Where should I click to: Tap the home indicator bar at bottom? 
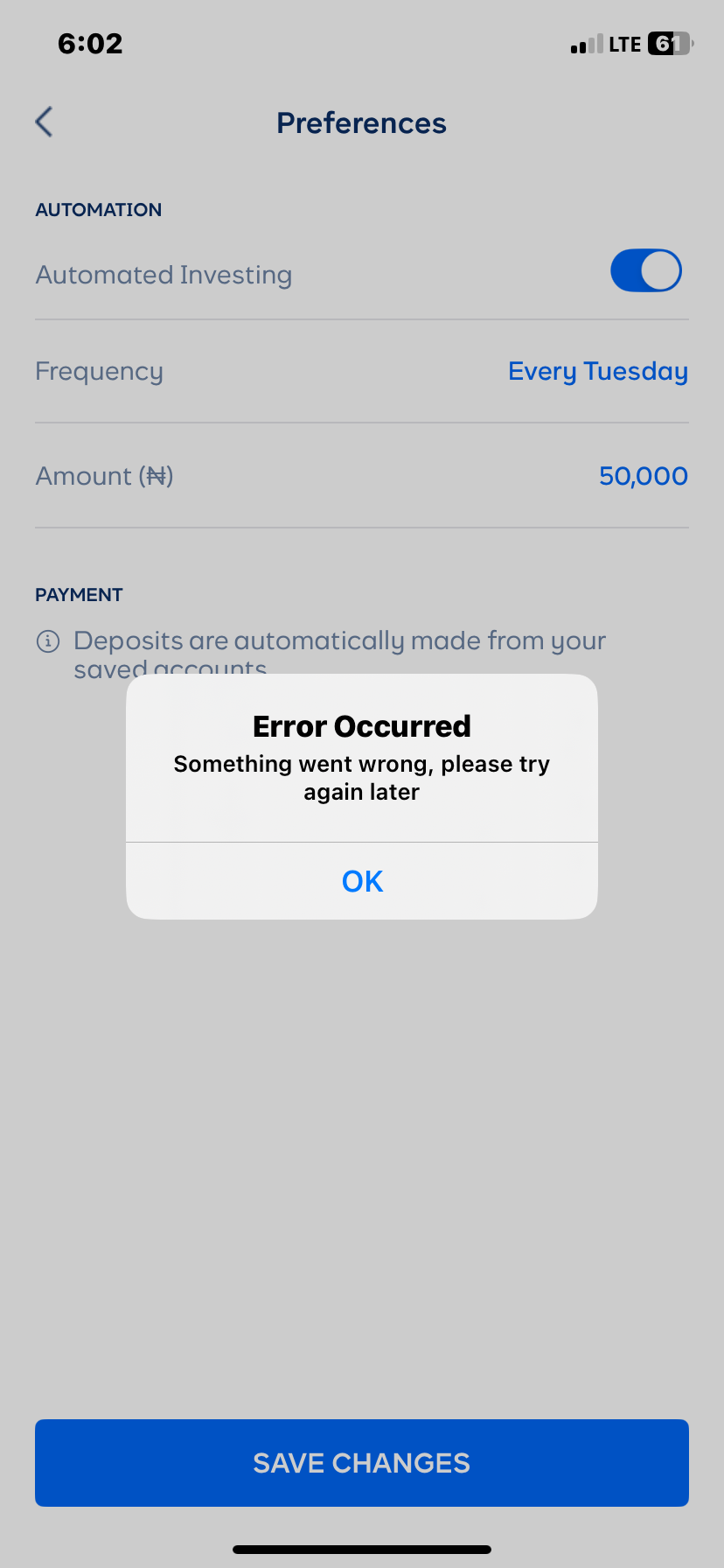point(361,1549)
